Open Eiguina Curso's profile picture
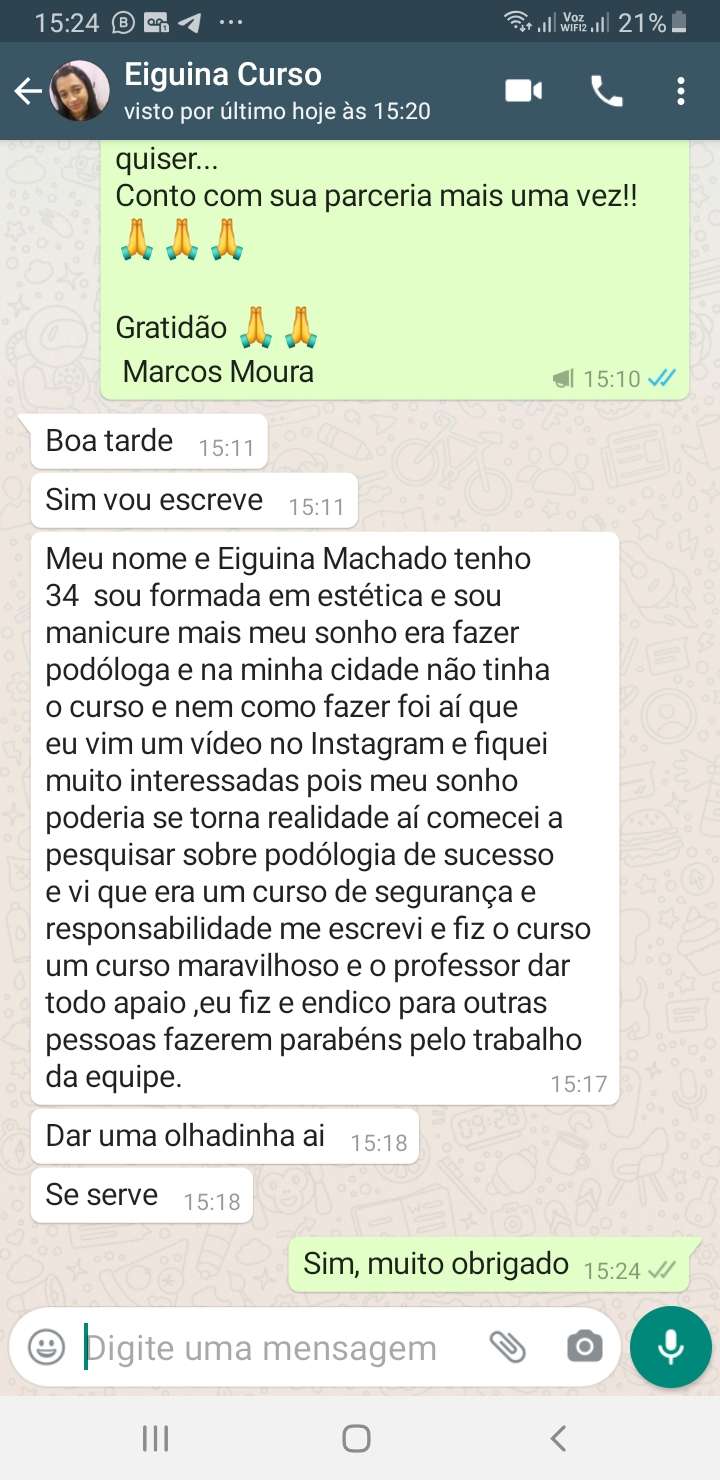This screenshot has height=1480, width=720. [x=79, y=92]
